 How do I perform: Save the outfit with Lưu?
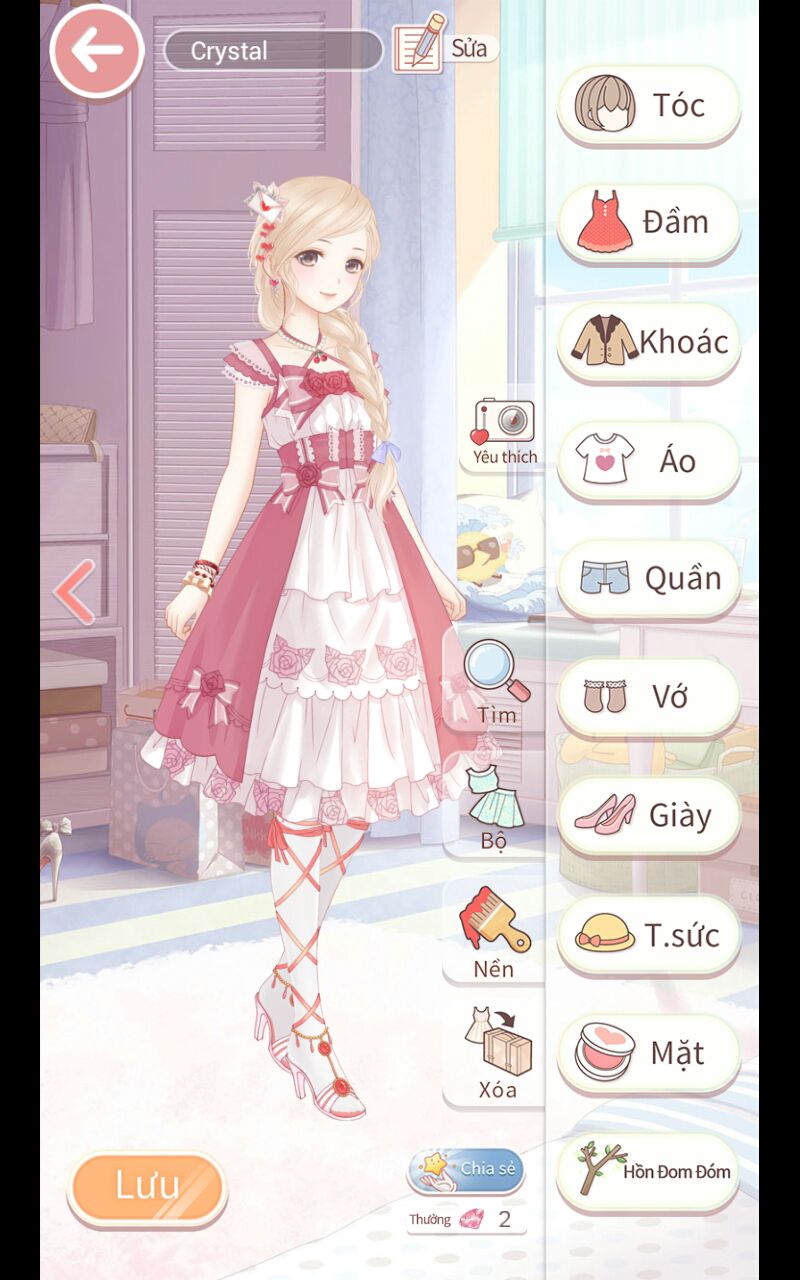[x=147, y=1187]
